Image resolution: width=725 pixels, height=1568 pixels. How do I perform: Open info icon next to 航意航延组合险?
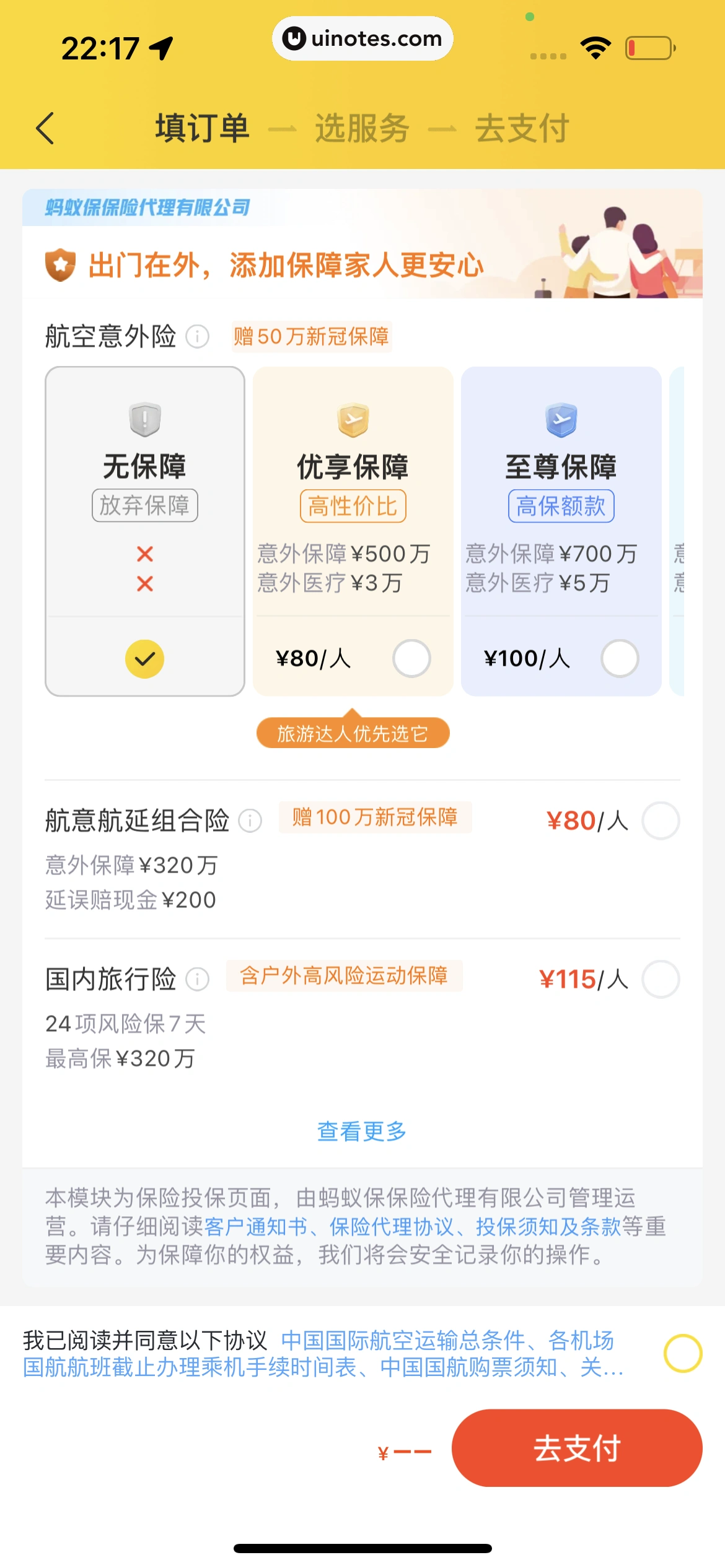(250, 821)
